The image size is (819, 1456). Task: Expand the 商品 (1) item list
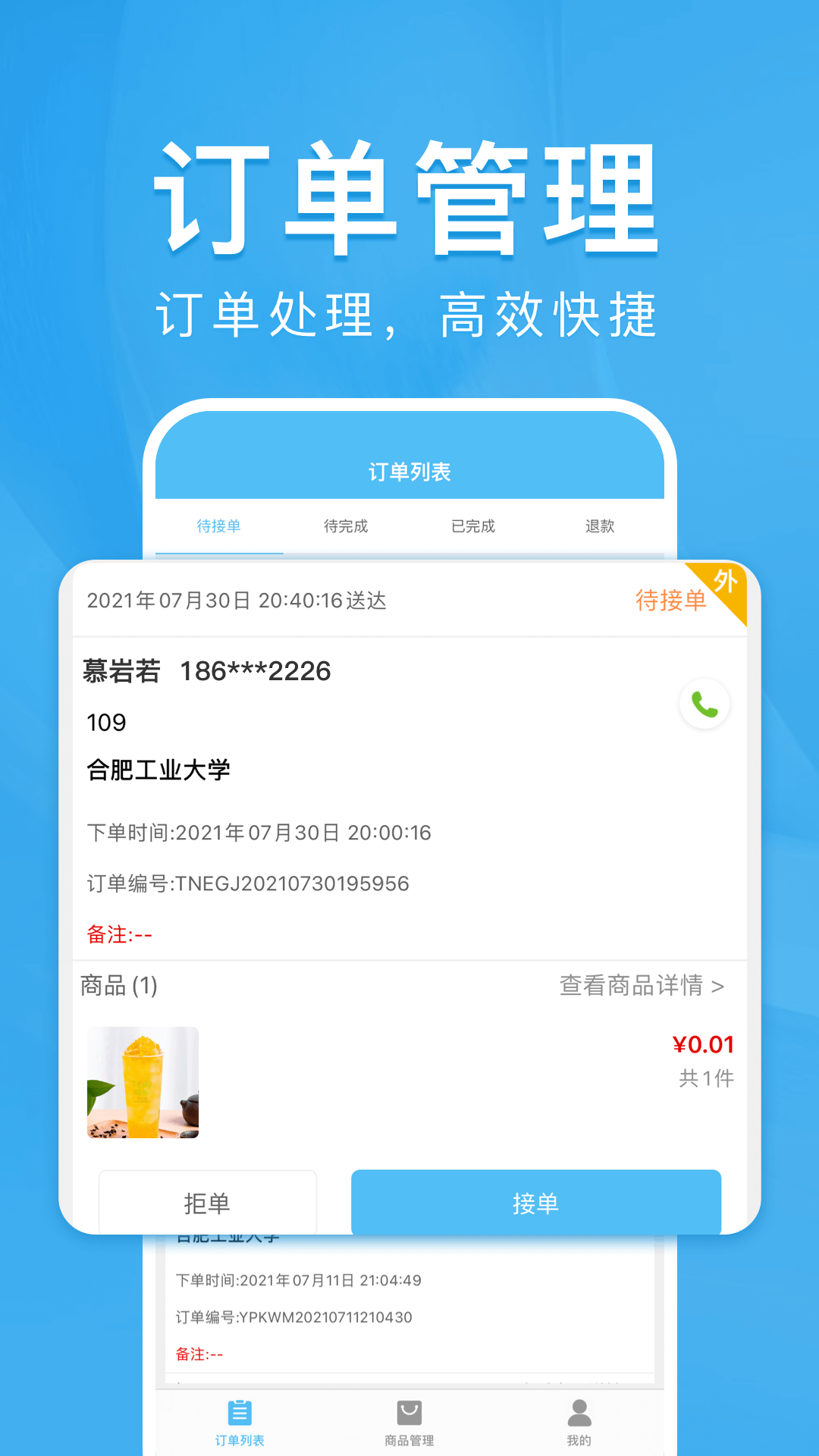pyautogui.click(x=118, y=986)
